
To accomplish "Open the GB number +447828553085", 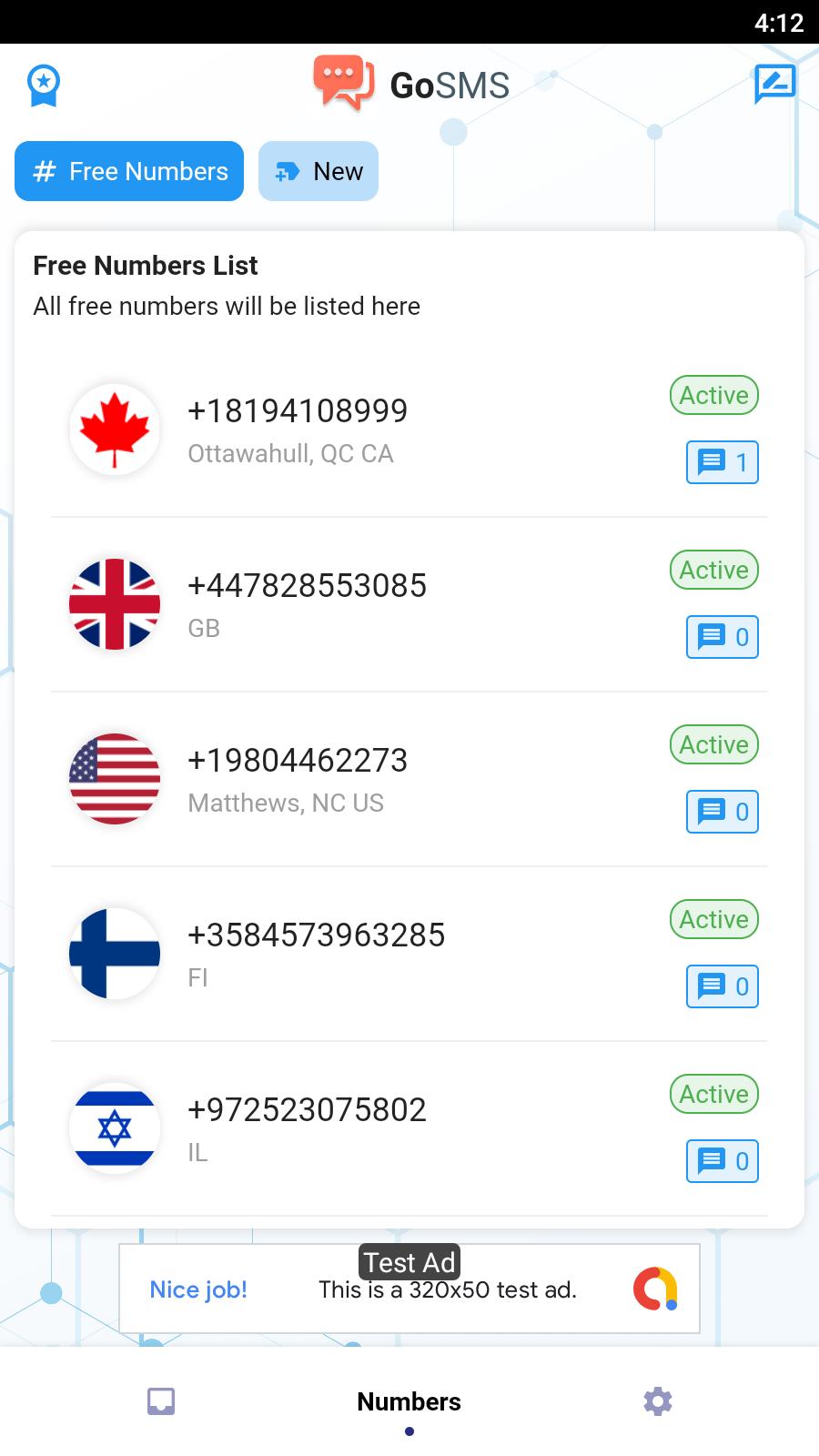I will click(x=409, y=604).
